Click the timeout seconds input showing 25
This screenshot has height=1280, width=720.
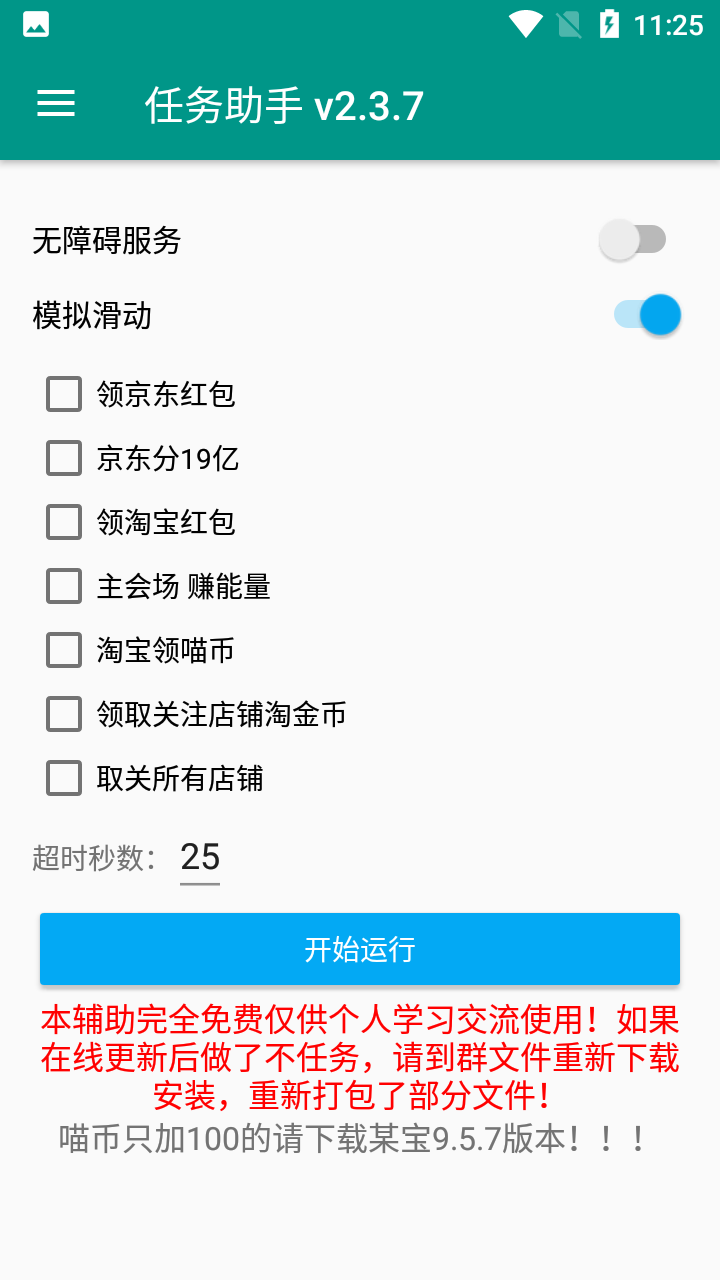pos(199,857)
